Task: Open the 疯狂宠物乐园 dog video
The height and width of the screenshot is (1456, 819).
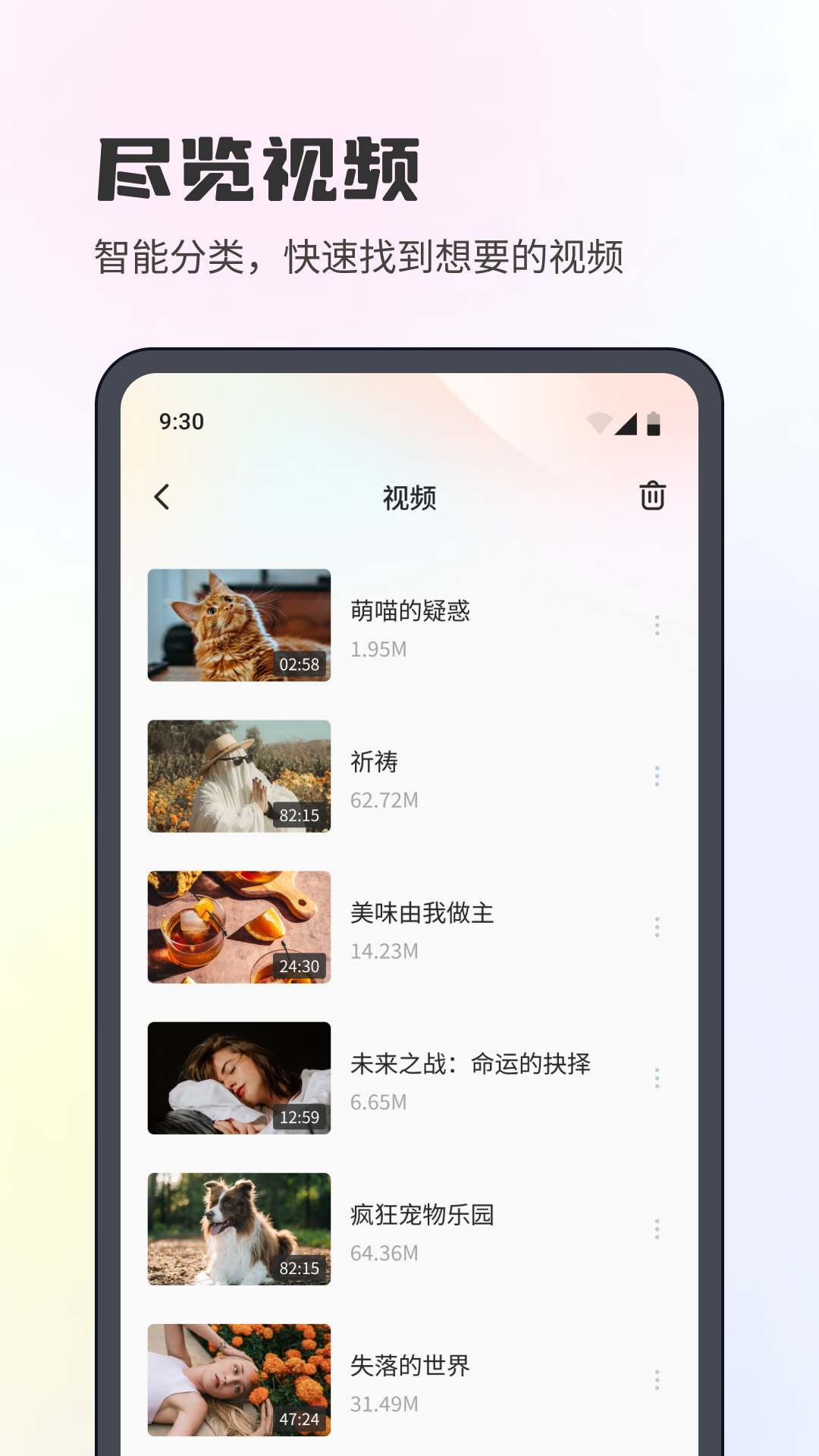Action: (x=238, y=1230)
